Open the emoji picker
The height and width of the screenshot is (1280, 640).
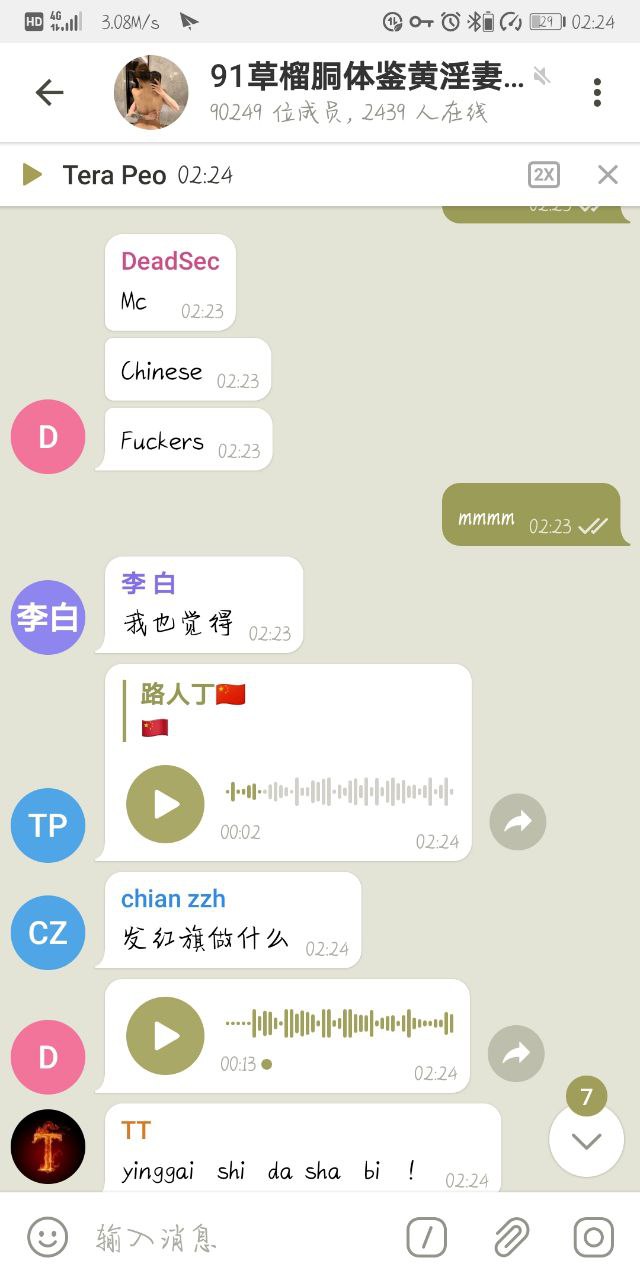[47, 1238]
